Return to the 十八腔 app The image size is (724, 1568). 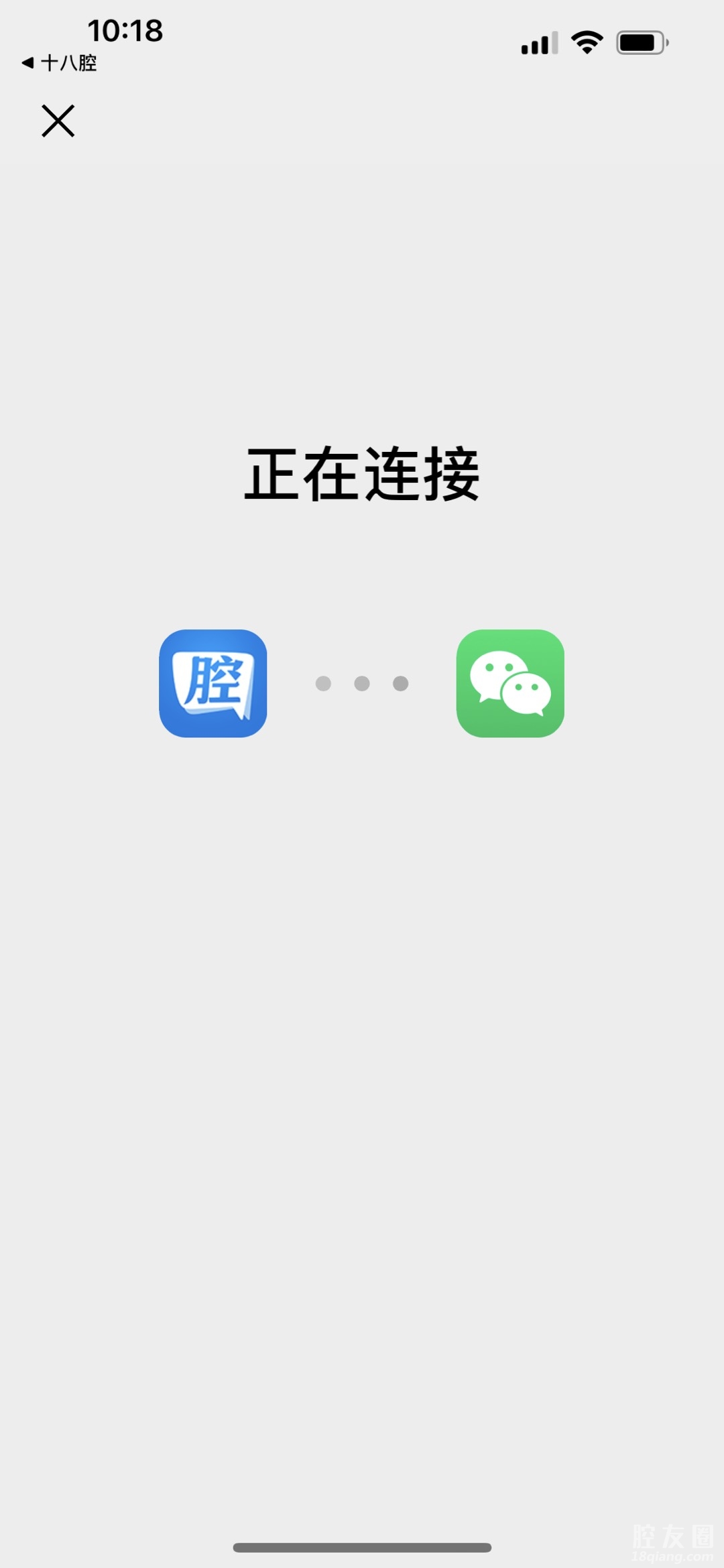[60, 63]
